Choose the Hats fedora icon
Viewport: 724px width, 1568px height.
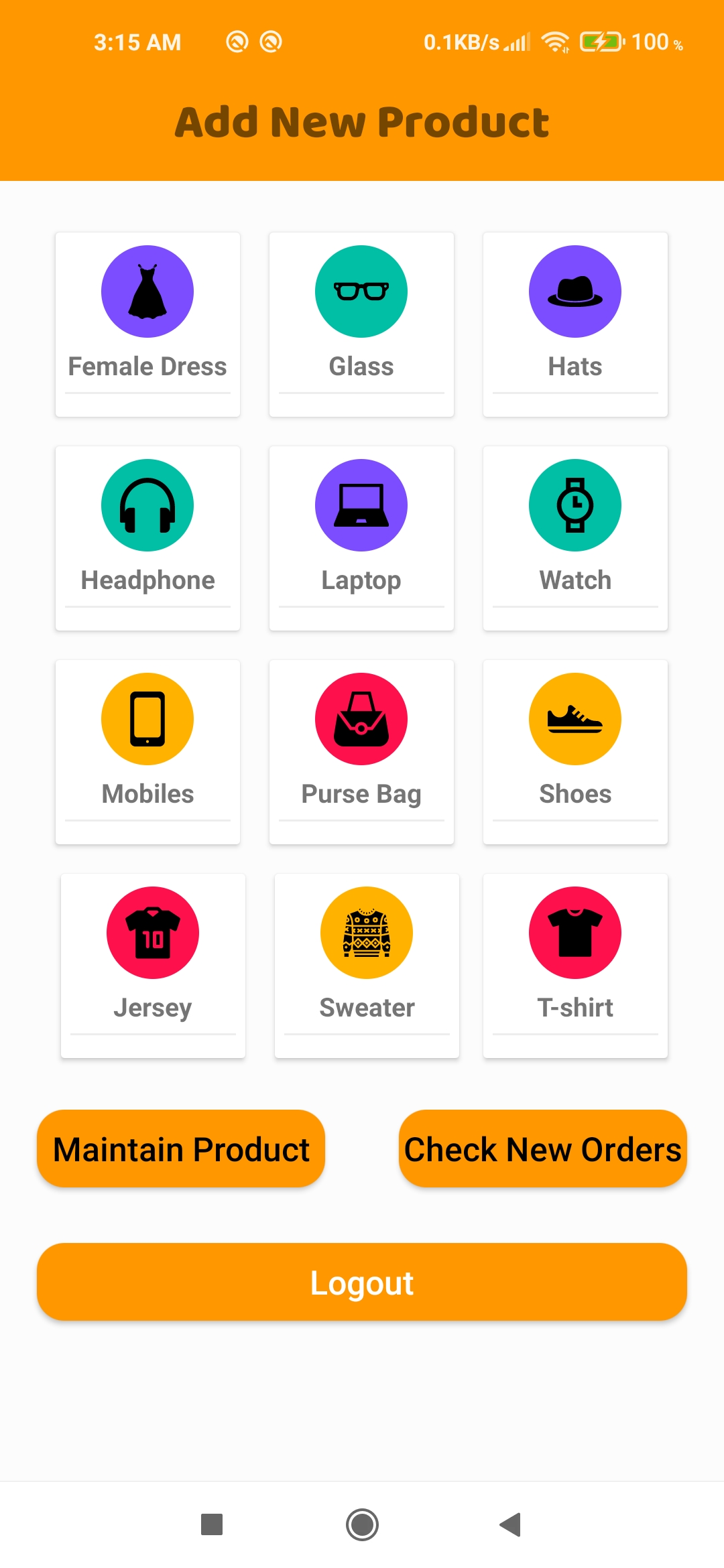[575, 291]
